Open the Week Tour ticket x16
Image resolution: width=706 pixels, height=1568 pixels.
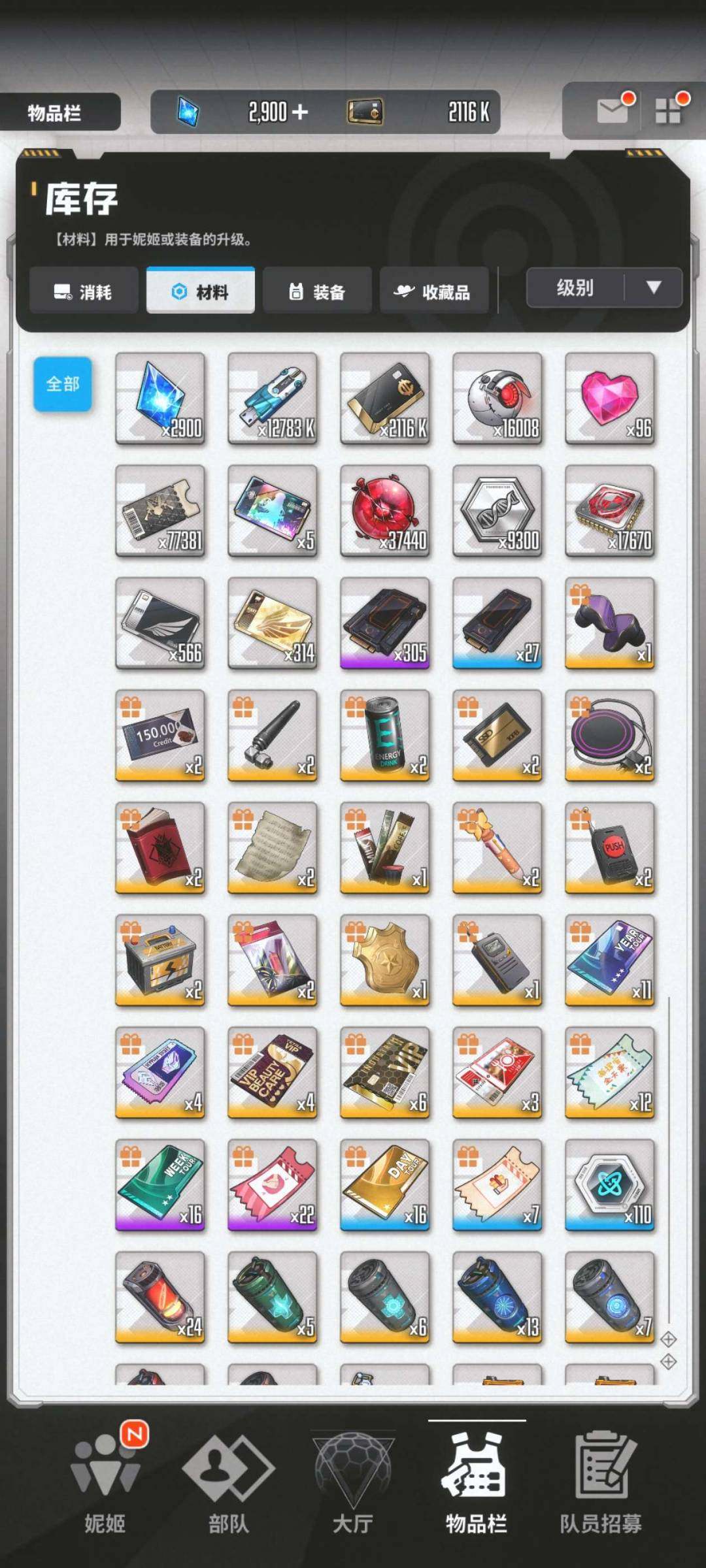[x=160, y=1185]
